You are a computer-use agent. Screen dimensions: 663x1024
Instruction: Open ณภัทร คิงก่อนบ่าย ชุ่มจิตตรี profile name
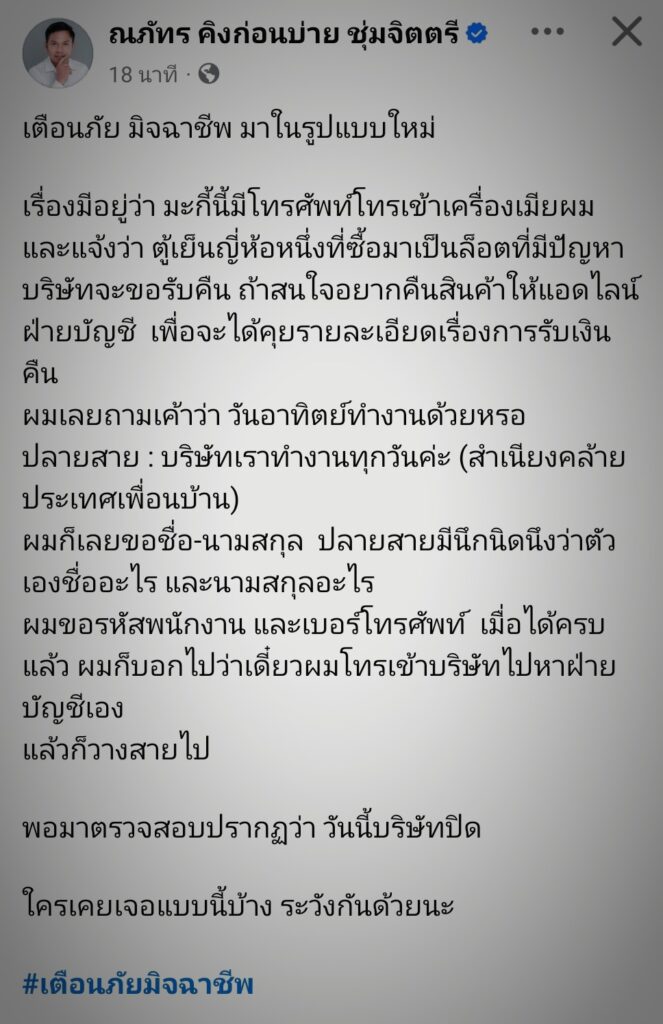285,34
